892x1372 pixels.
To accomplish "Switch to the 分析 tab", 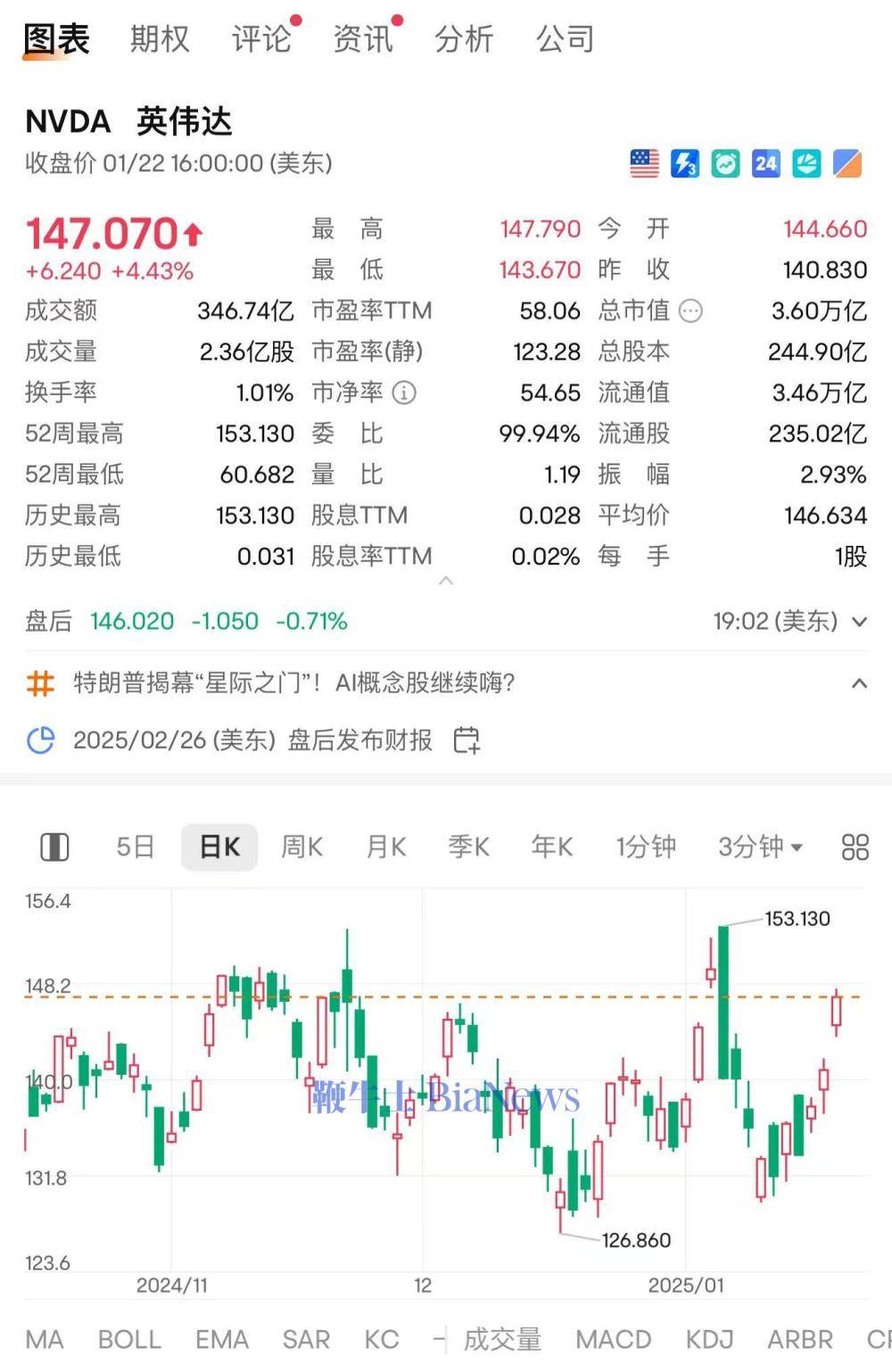I will [464, 39].
